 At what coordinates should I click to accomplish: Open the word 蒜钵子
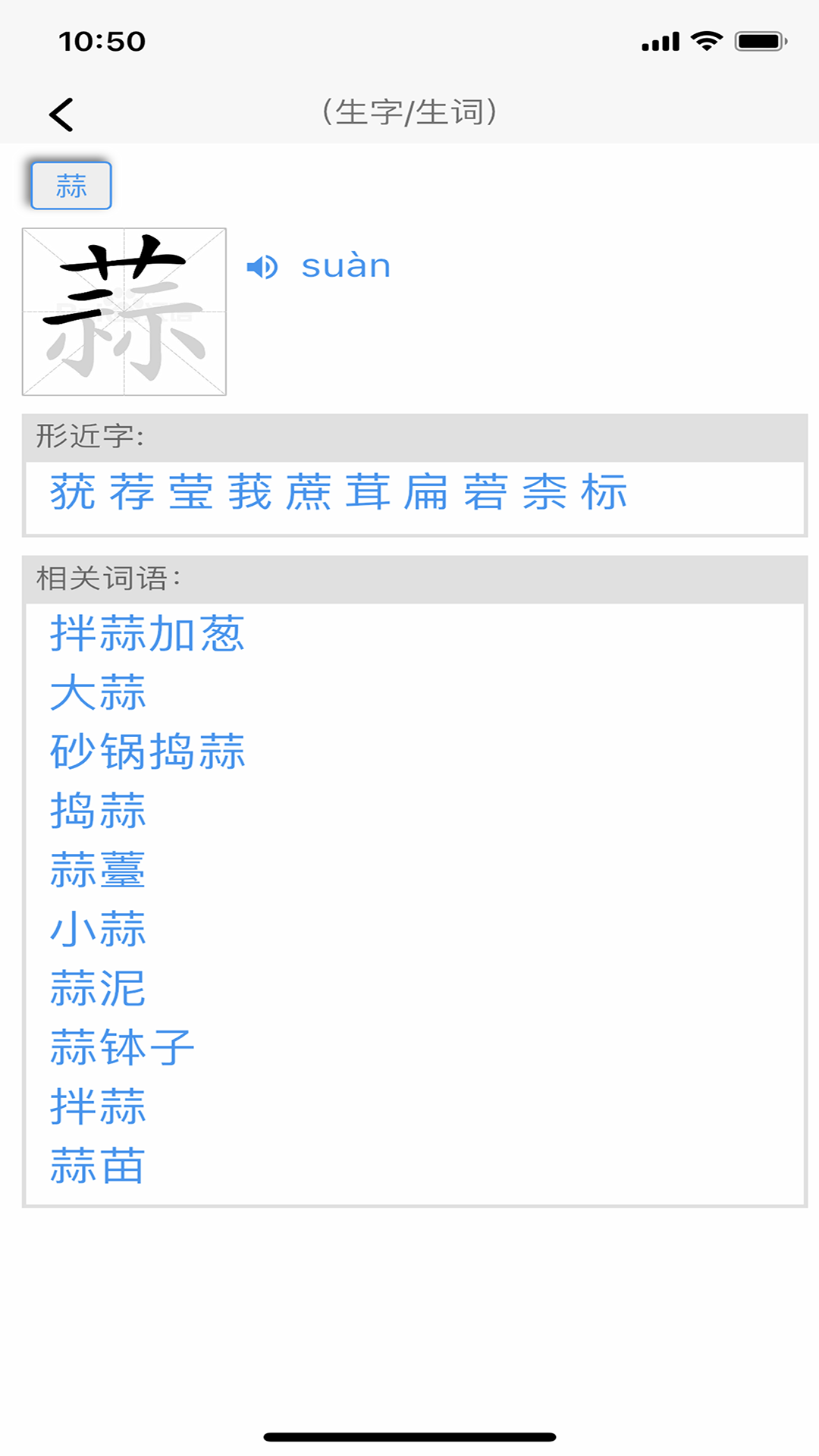point(121,1046)
